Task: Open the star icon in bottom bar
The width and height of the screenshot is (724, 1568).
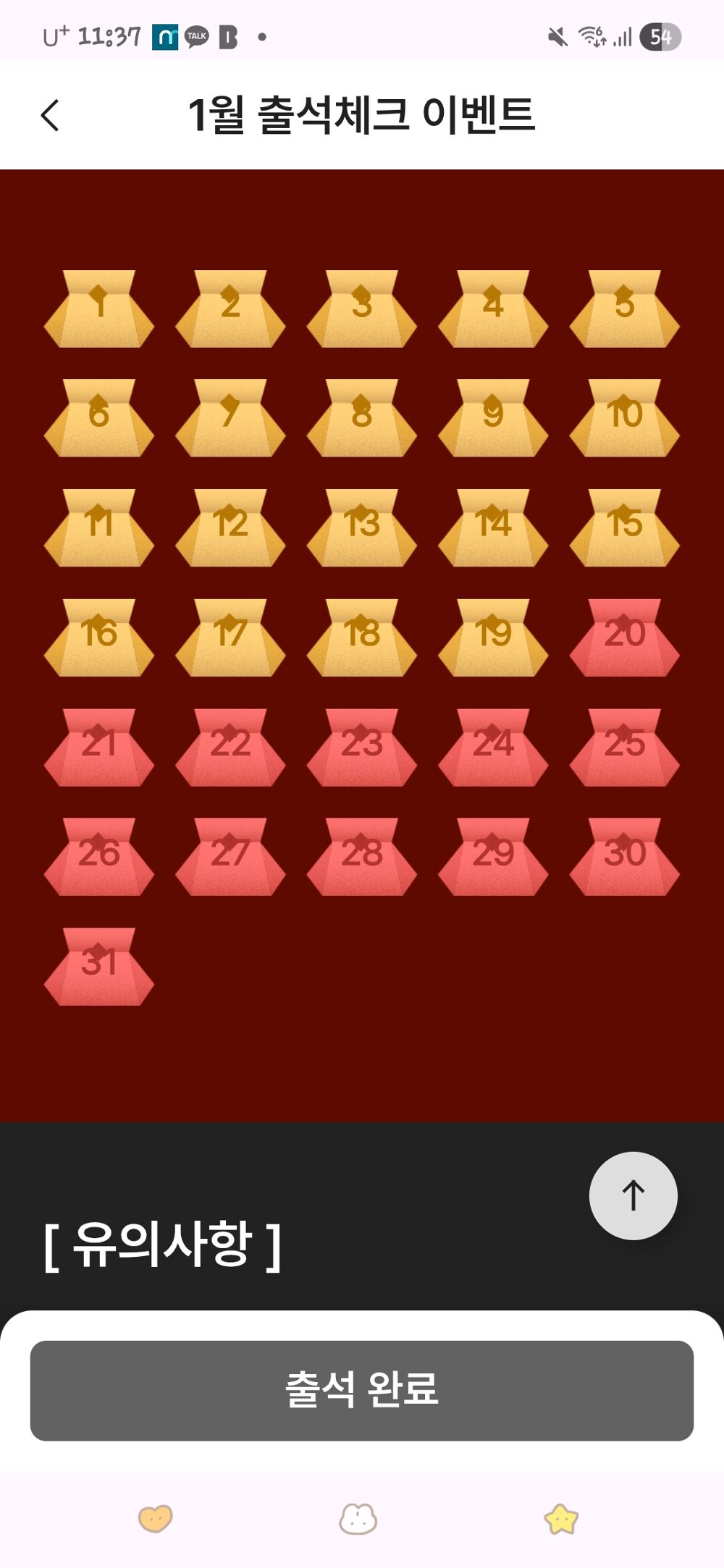Action: click(561, 1518)
